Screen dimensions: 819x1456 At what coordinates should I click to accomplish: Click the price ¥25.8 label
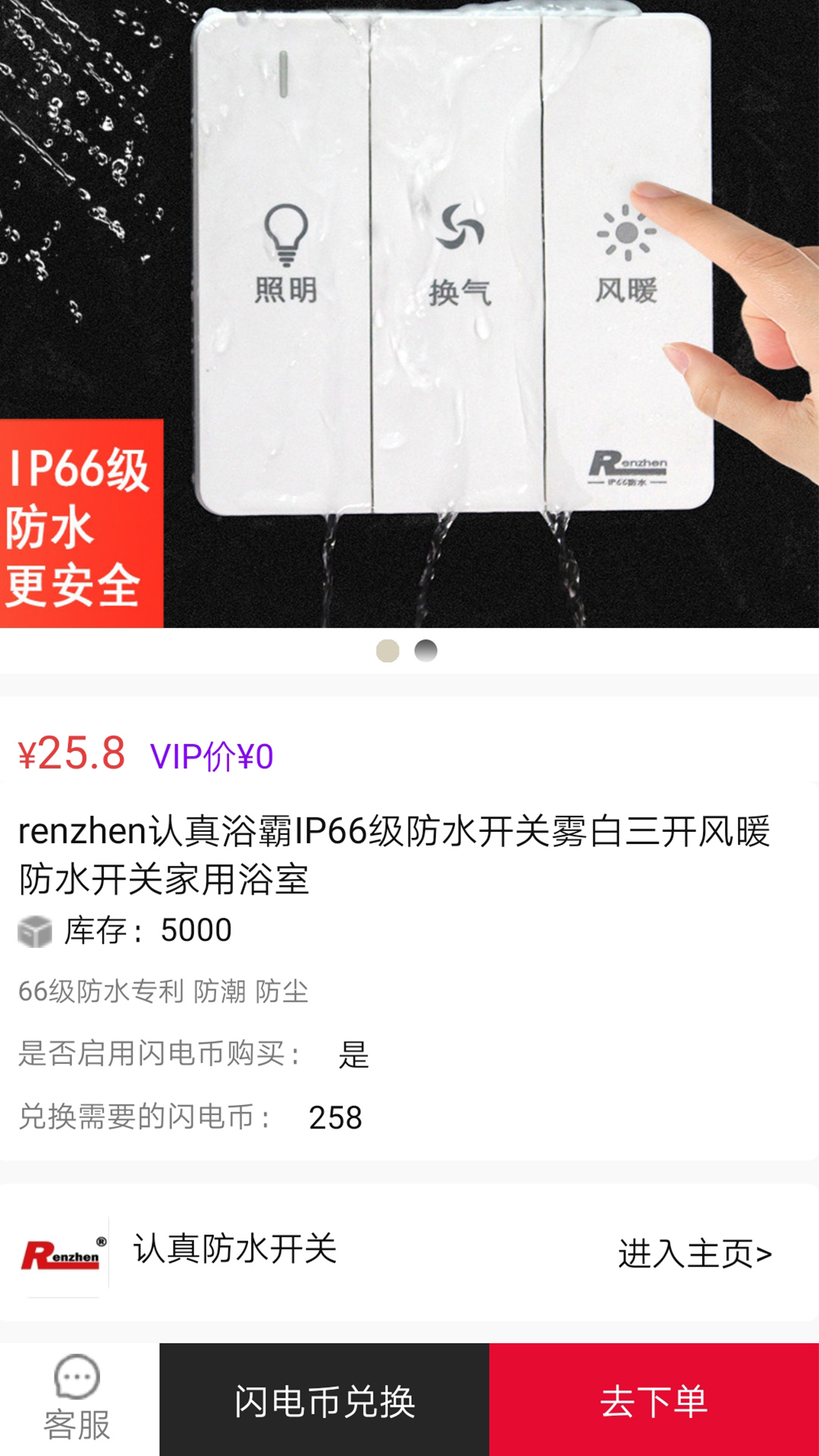[x=73, y=753]
